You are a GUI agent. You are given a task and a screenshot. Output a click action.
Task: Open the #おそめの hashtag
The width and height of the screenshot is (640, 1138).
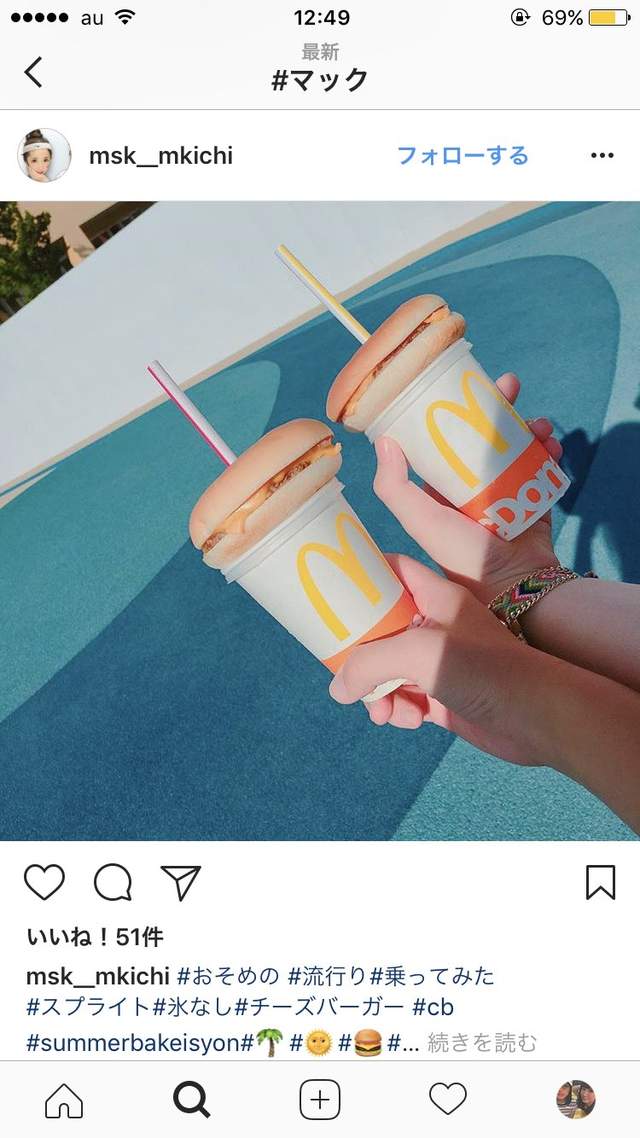pos(226,976)
